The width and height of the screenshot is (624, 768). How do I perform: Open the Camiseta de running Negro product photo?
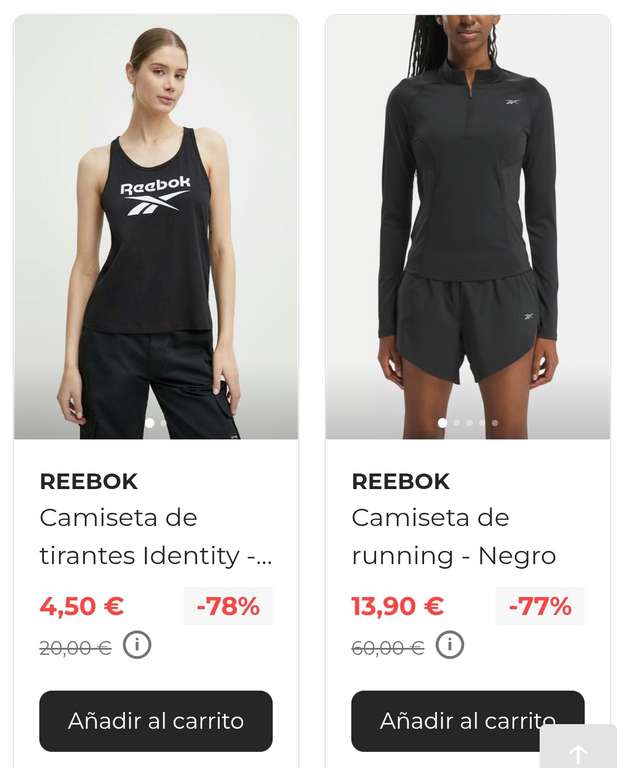click(468, 227)
